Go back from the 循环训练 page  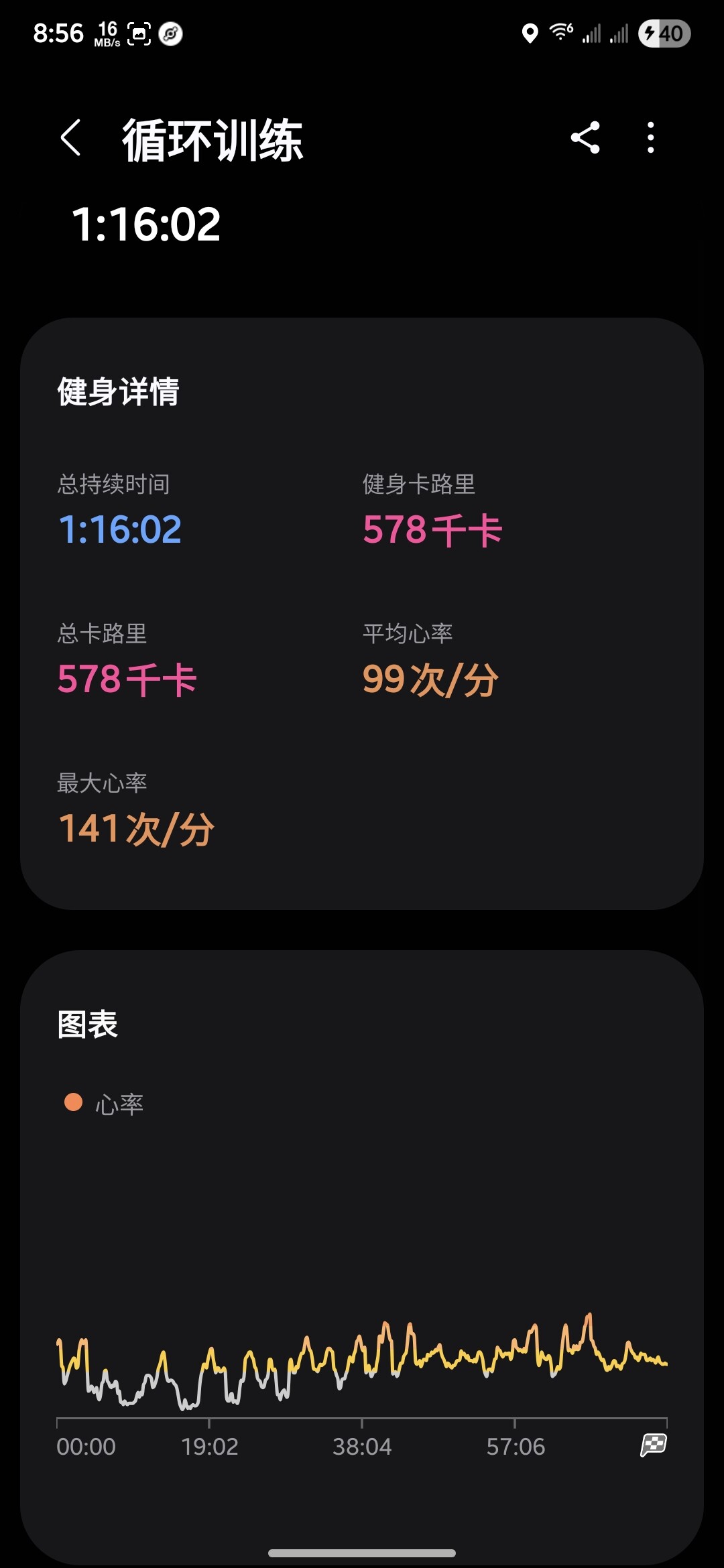point(71,138)
